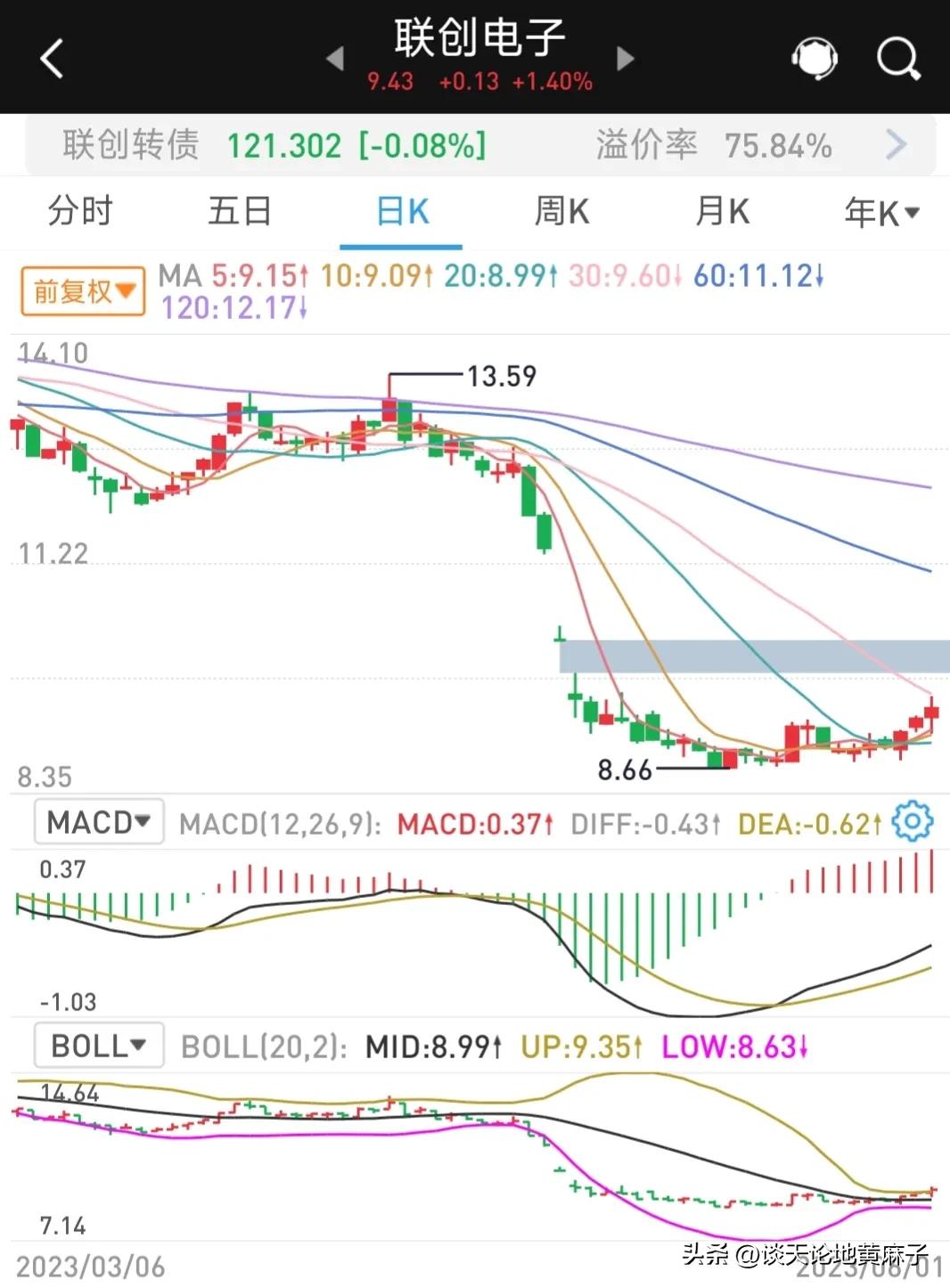The height and width of the screenshot is (1288, 950).
Task: Open the 前复权 adjustment dropdown
Action: click(81, 289)
